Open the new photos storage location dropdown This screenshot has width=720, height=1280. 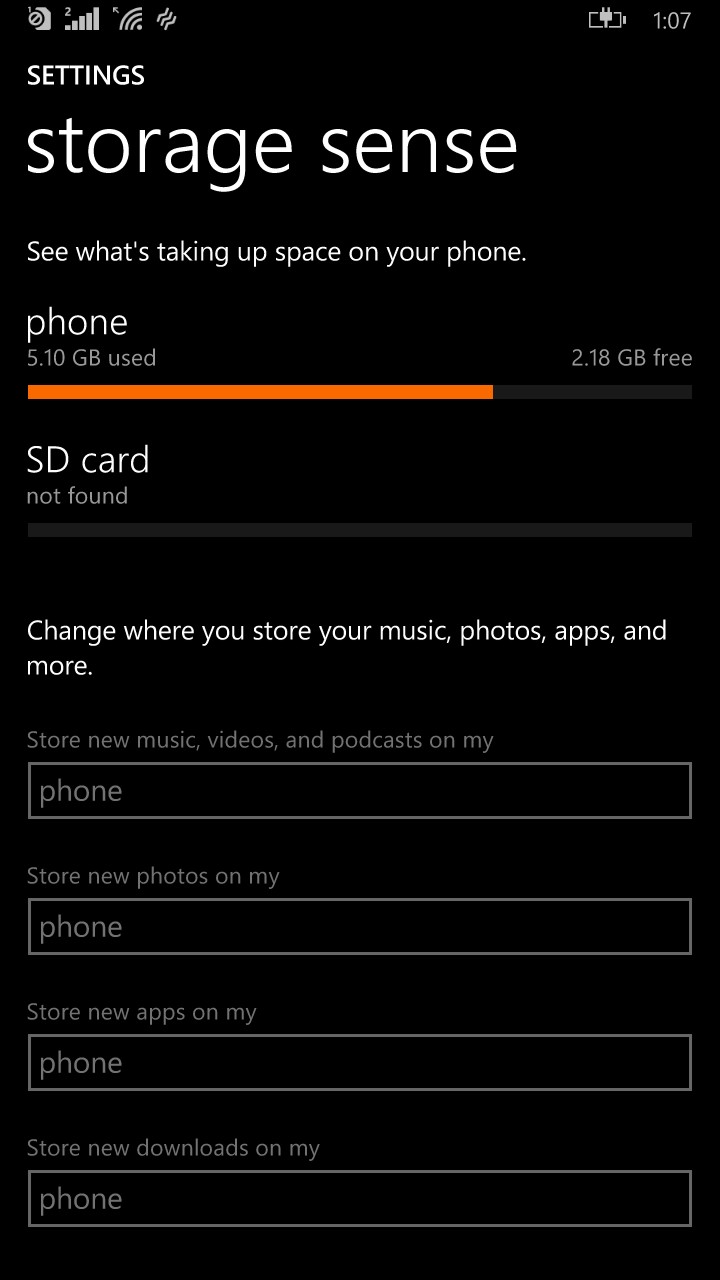[x=359, y=927]
